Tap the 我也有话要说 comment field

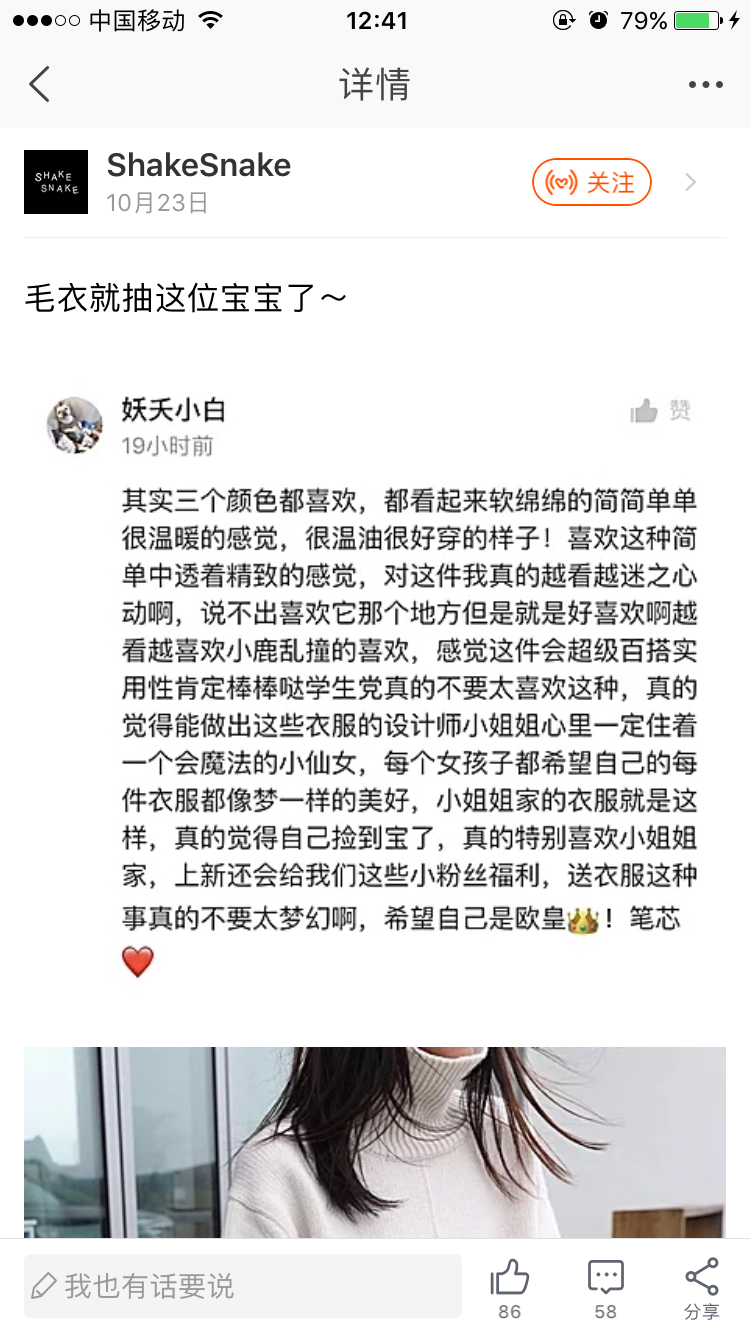coord(242,1286)
